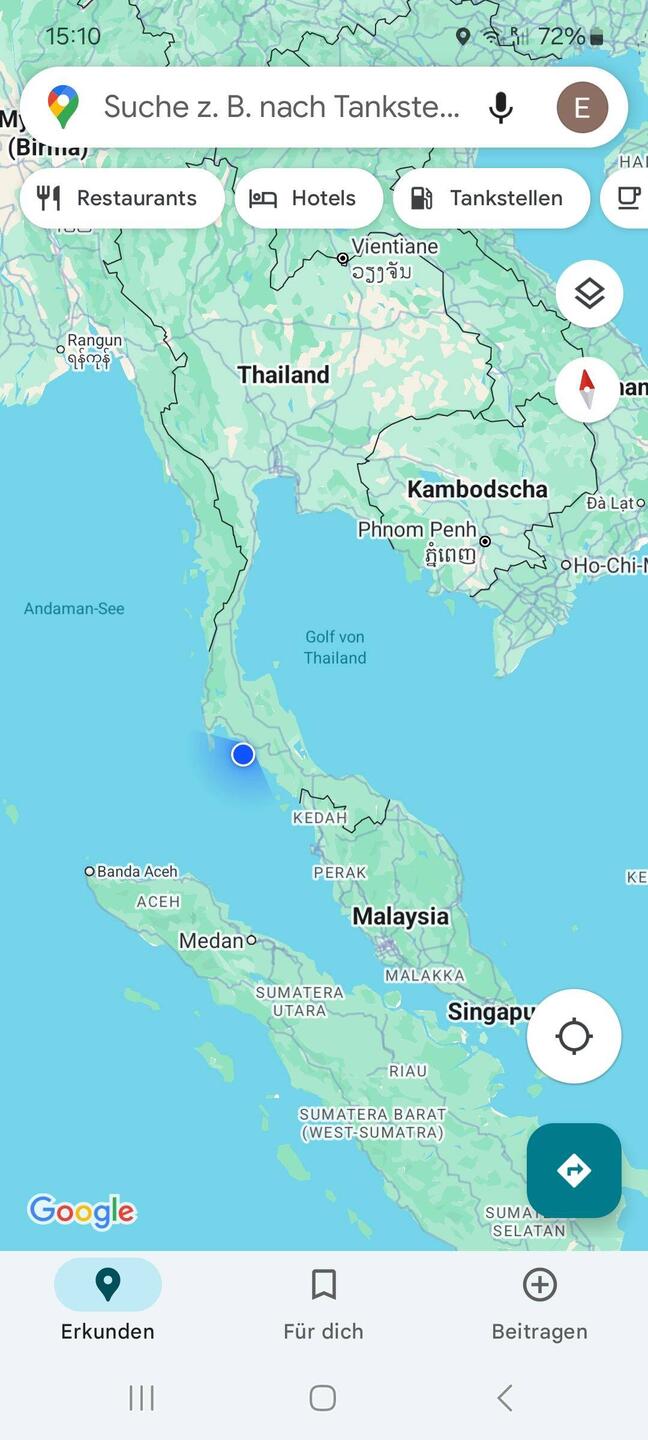Switch to the Für dich tab
648x1440 pixels.
(x=323, y=1303)
